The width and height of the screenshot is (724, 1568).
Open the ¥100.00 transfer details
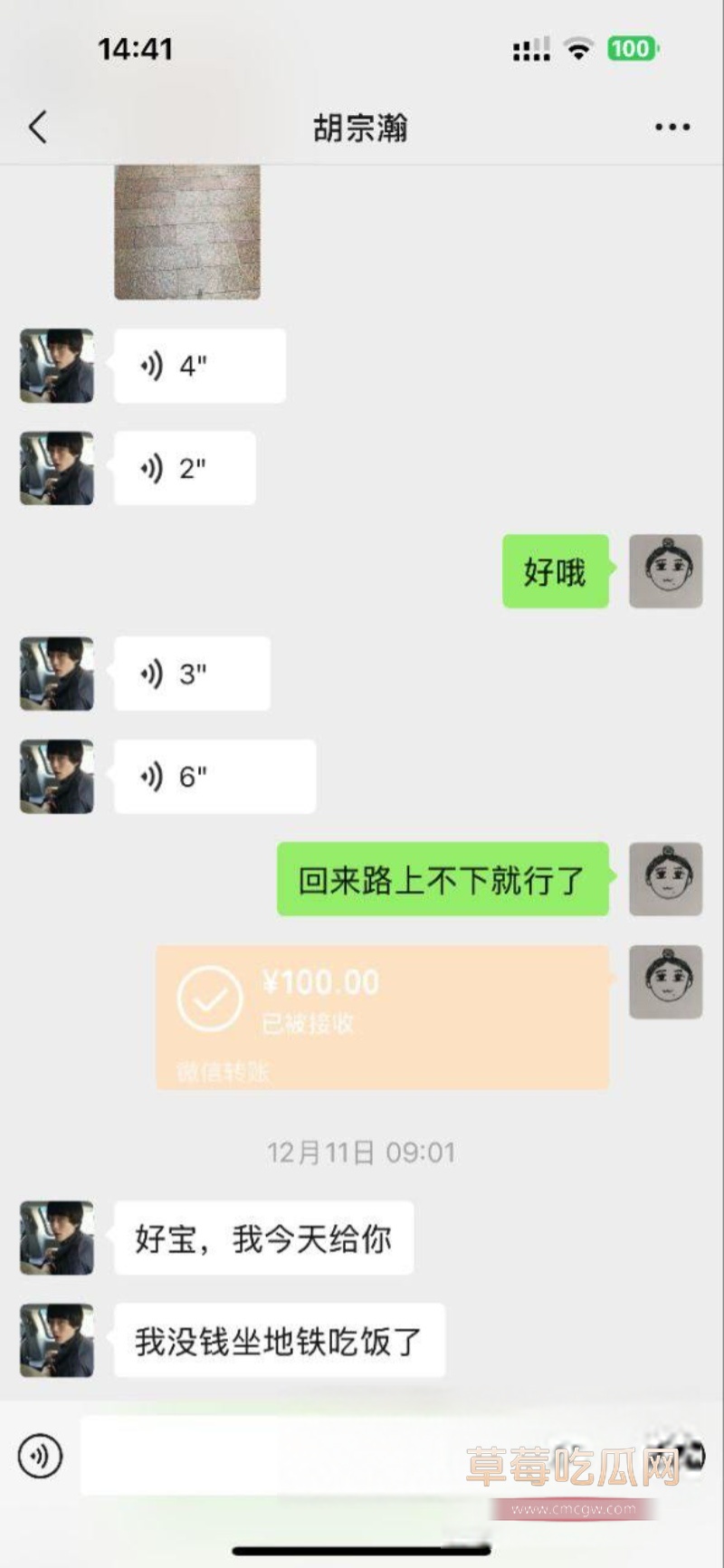pos(382,1017)
